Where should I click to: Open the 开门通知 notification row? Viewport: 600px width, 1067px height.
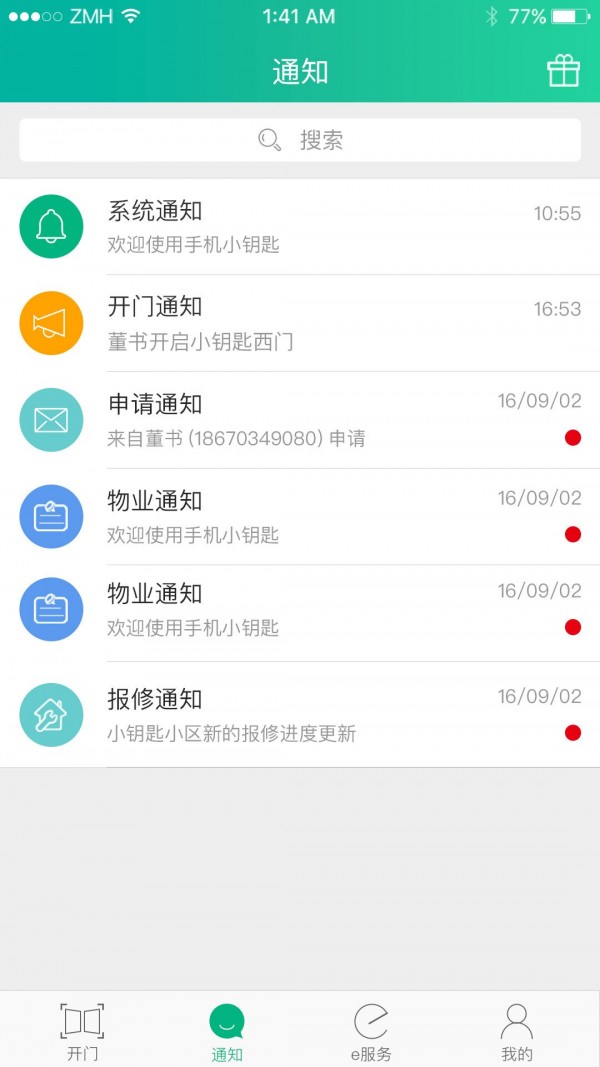click(300, 323)
